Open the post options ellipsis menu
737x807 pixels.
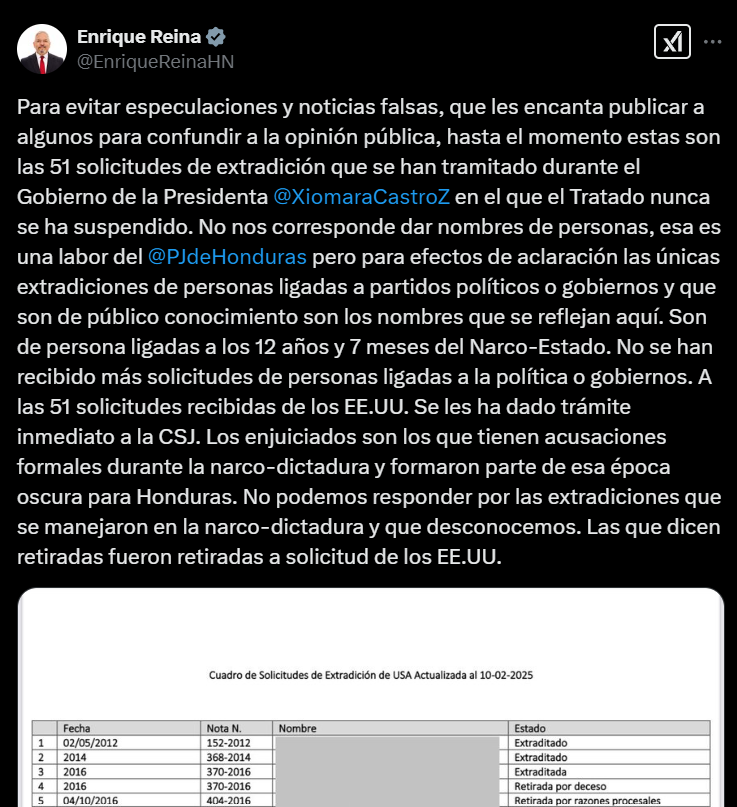714,41
